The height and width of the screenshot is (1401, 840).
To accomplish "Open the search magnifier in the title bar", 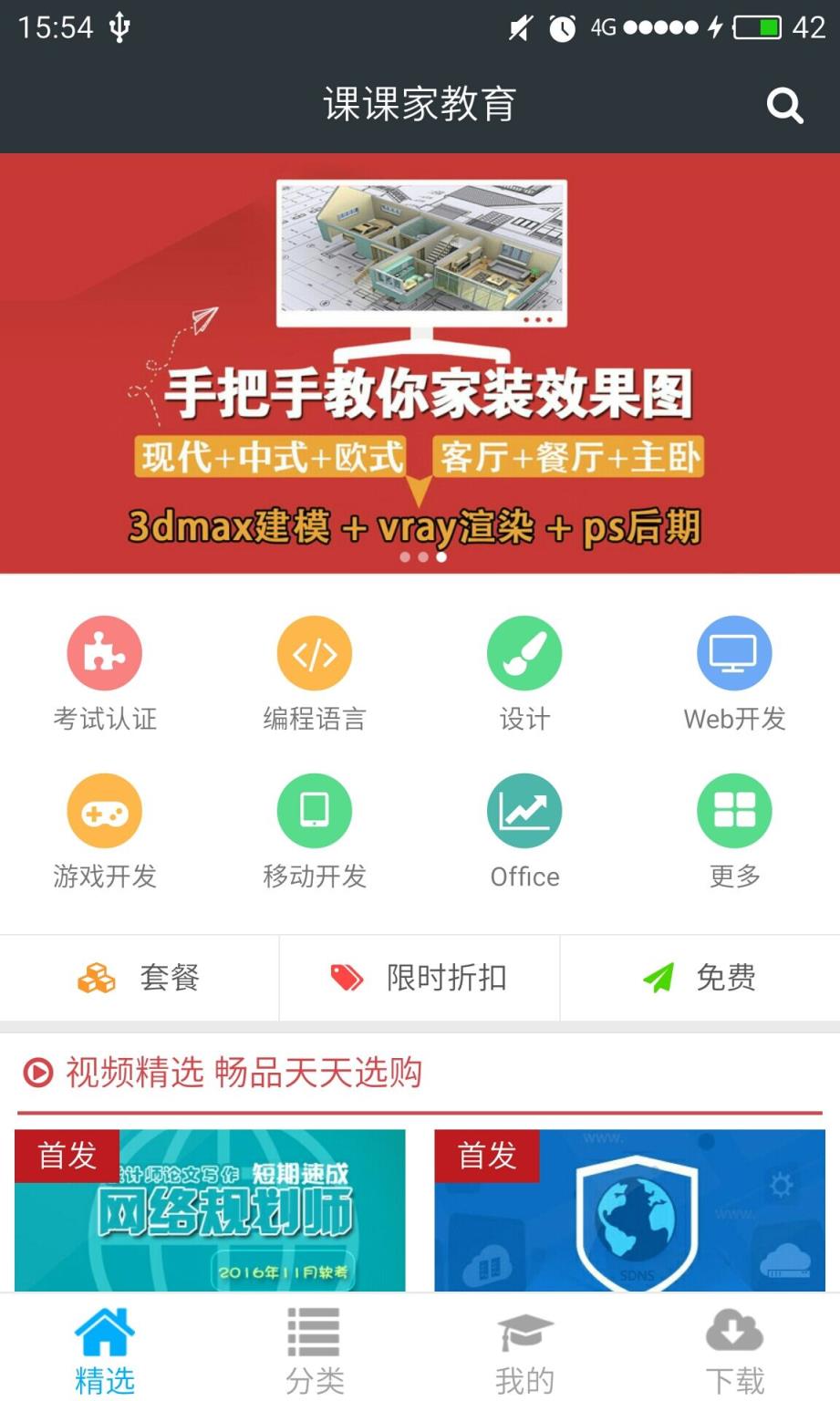I will tap(785, 104).
